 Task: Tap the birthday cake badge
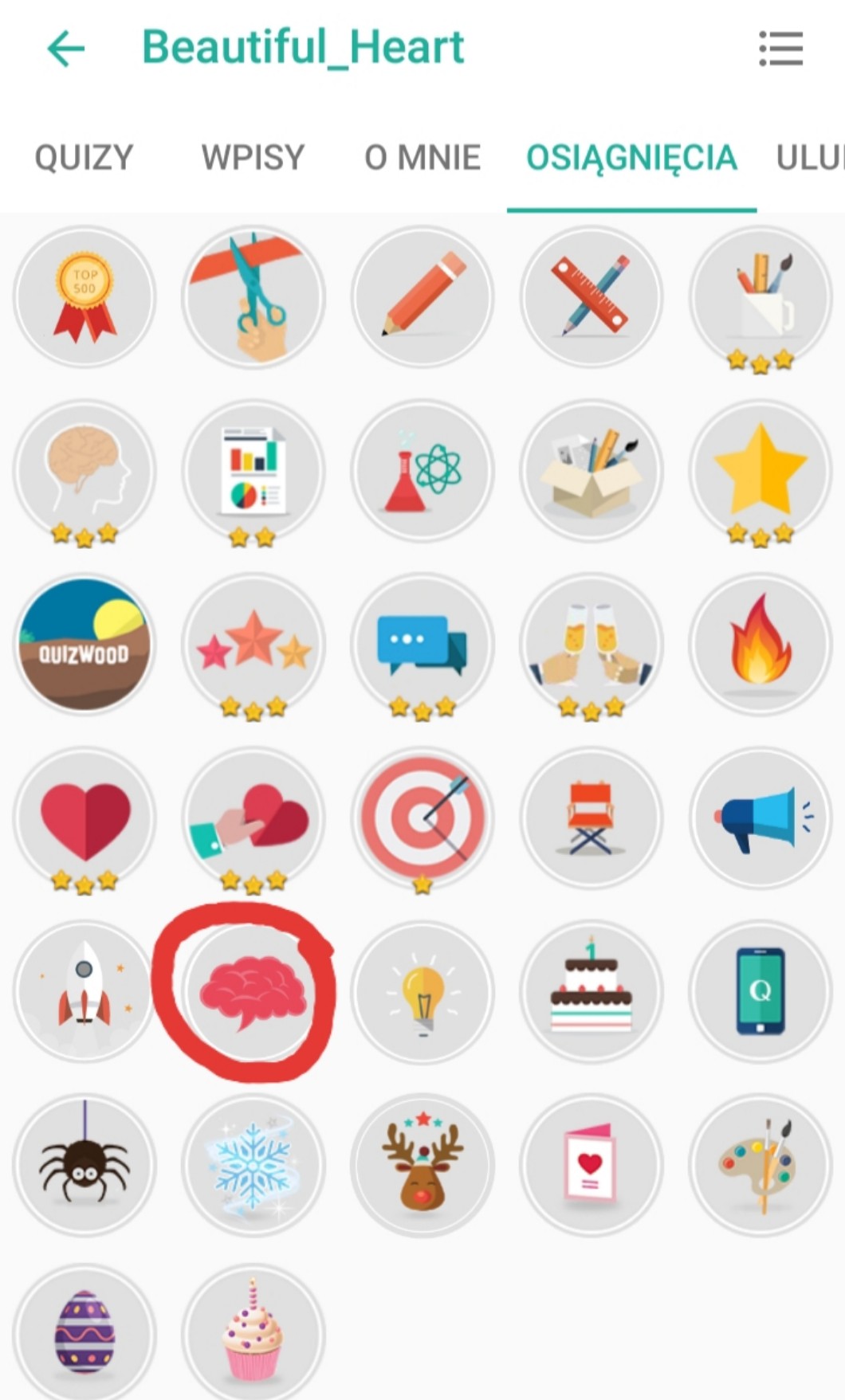591,992
